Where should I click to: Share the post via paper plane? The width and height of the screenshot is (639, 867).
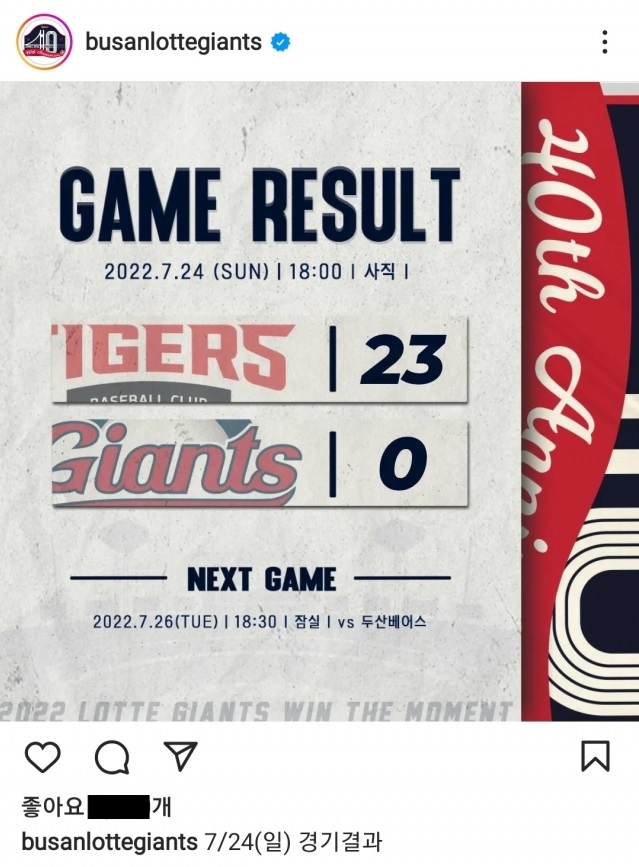pos(179,757)
